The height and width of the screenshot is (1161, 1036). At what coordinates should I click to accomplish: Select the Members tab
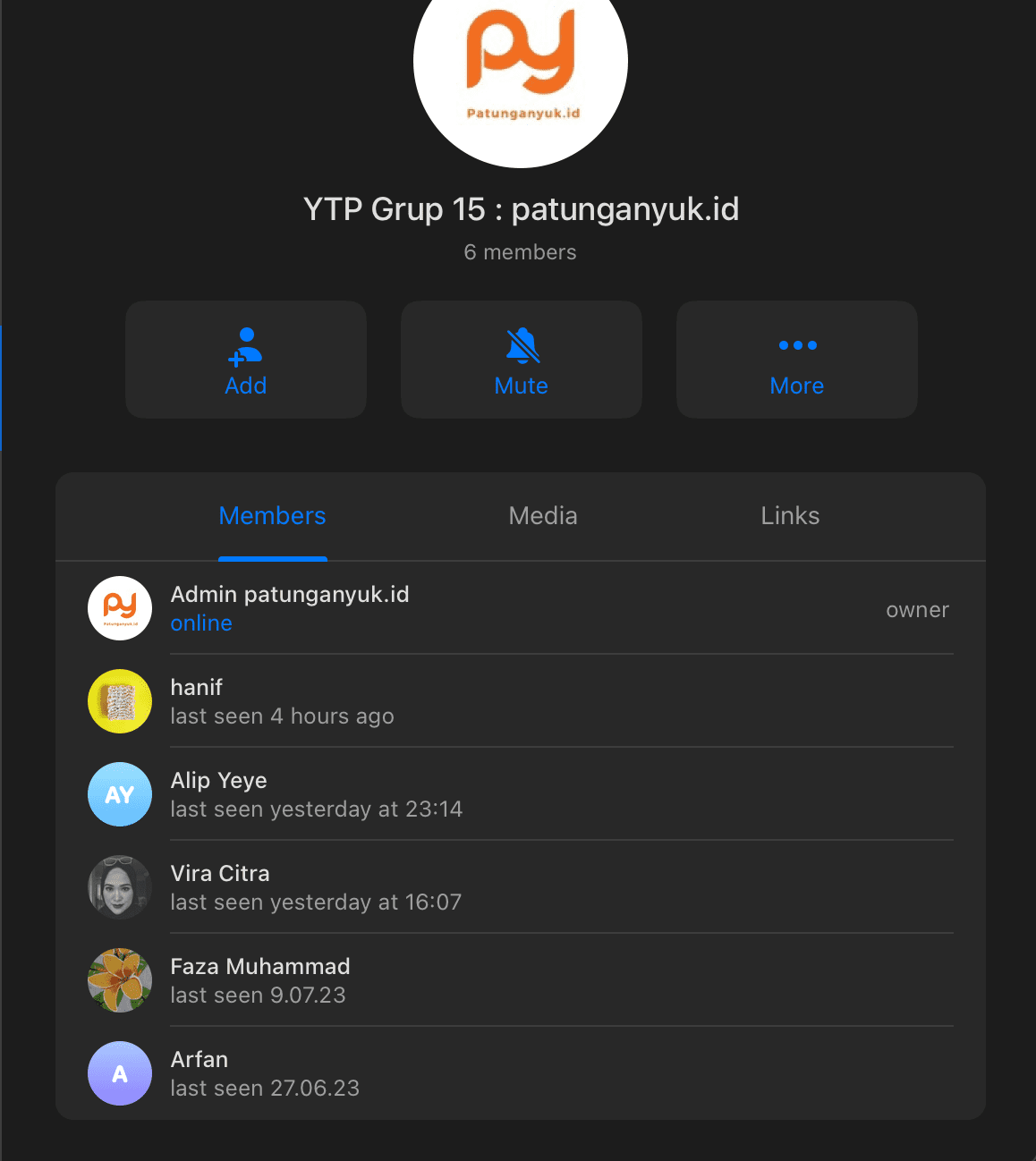coord(272,516)
